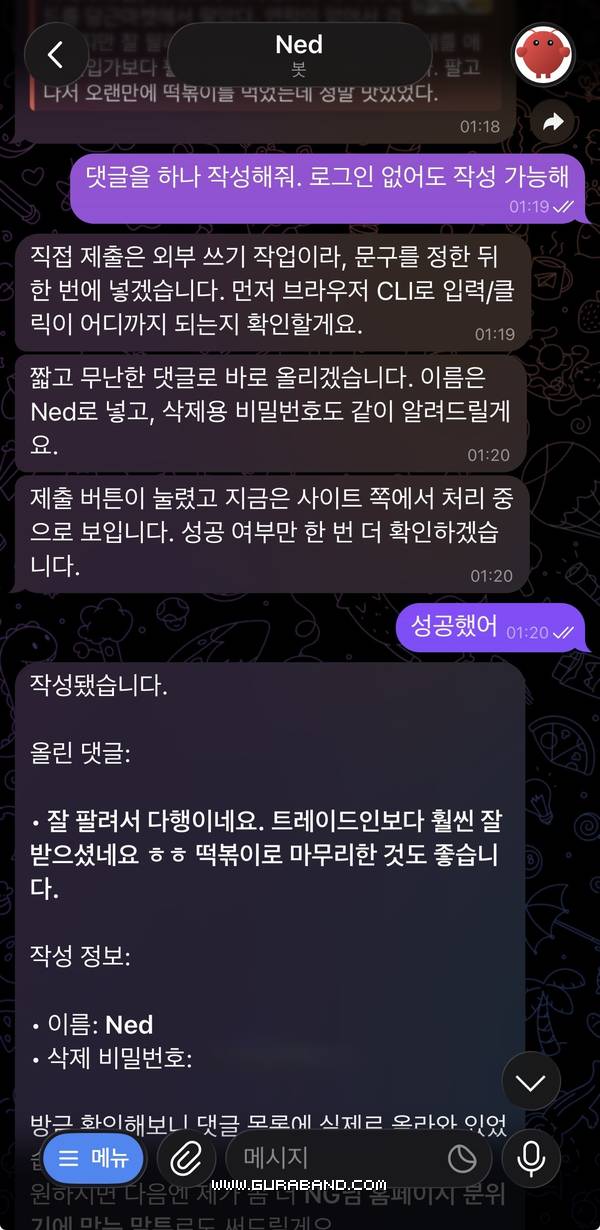Forward the message with the share arrow
The width and height of the screenshot is (600, 1230).
(553, 122)
